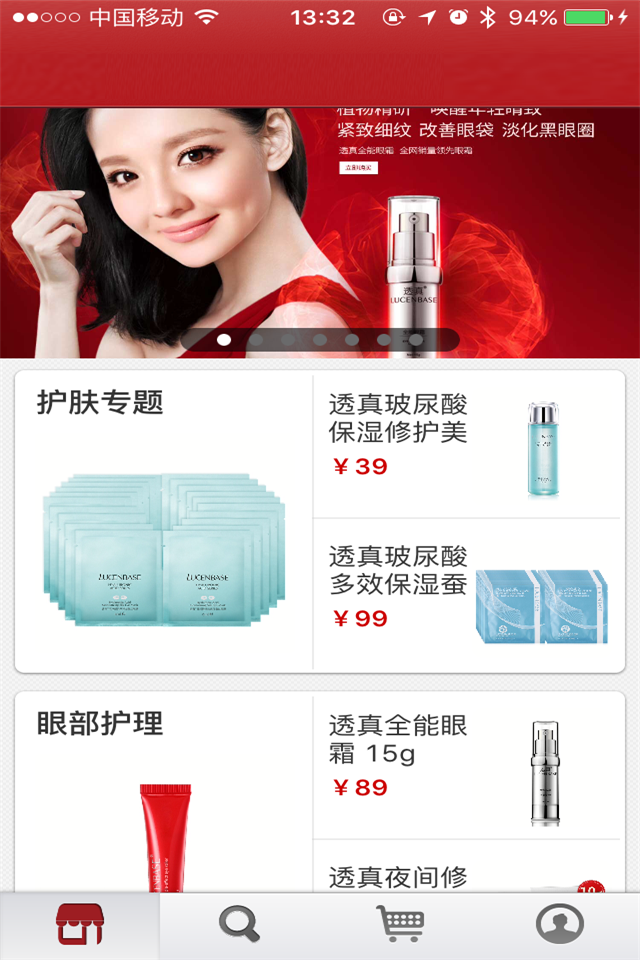Open the 眼部护理 eye care card

[x=164, y=800]
